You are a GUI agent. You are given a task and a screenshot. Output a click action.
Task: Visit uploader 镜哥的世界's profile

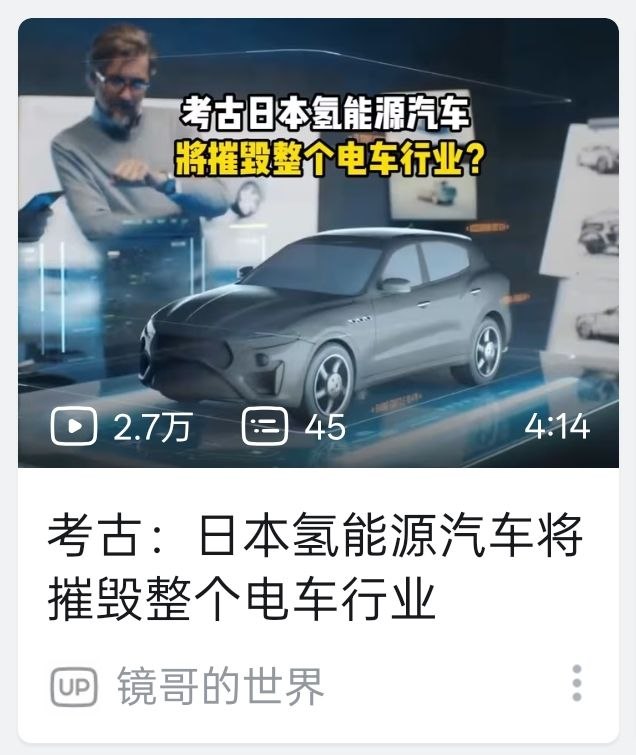(220, 686)
